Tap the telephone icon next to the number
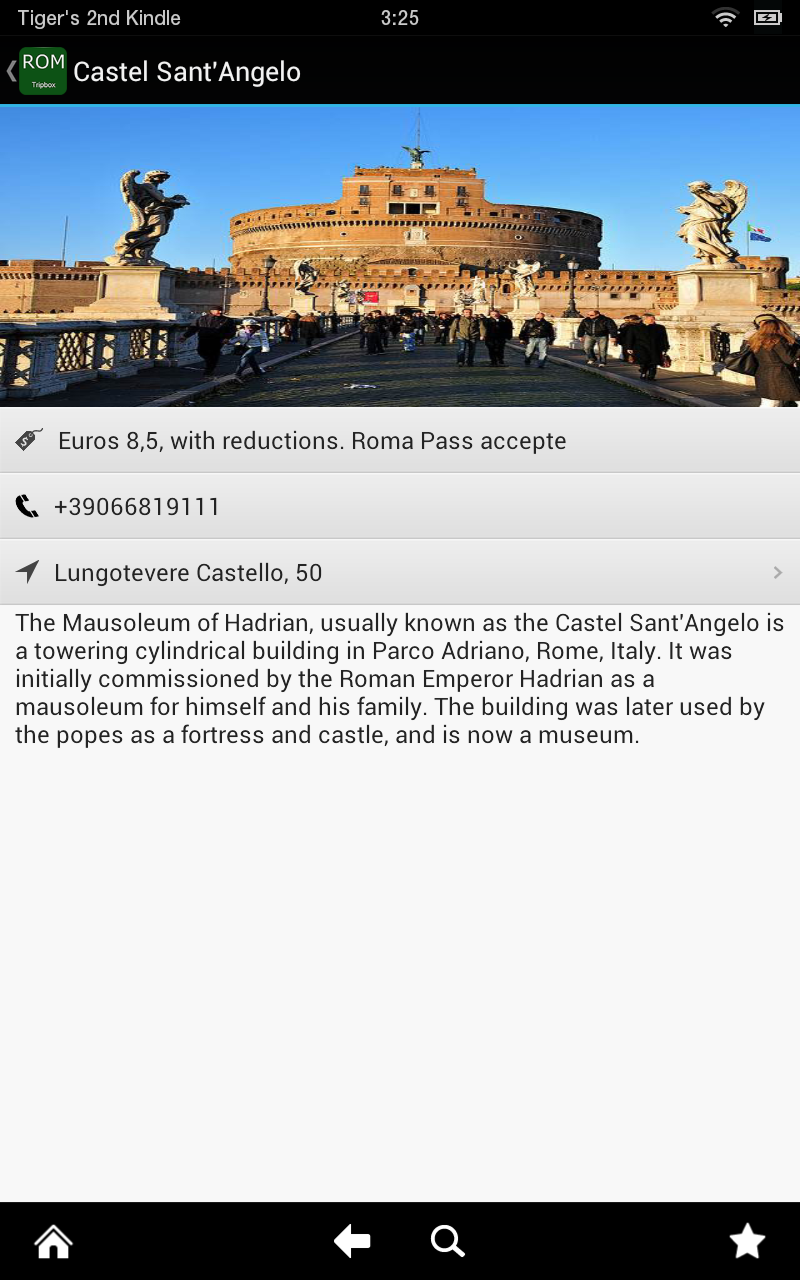800x1280 pixels. (x=26, y=505)
